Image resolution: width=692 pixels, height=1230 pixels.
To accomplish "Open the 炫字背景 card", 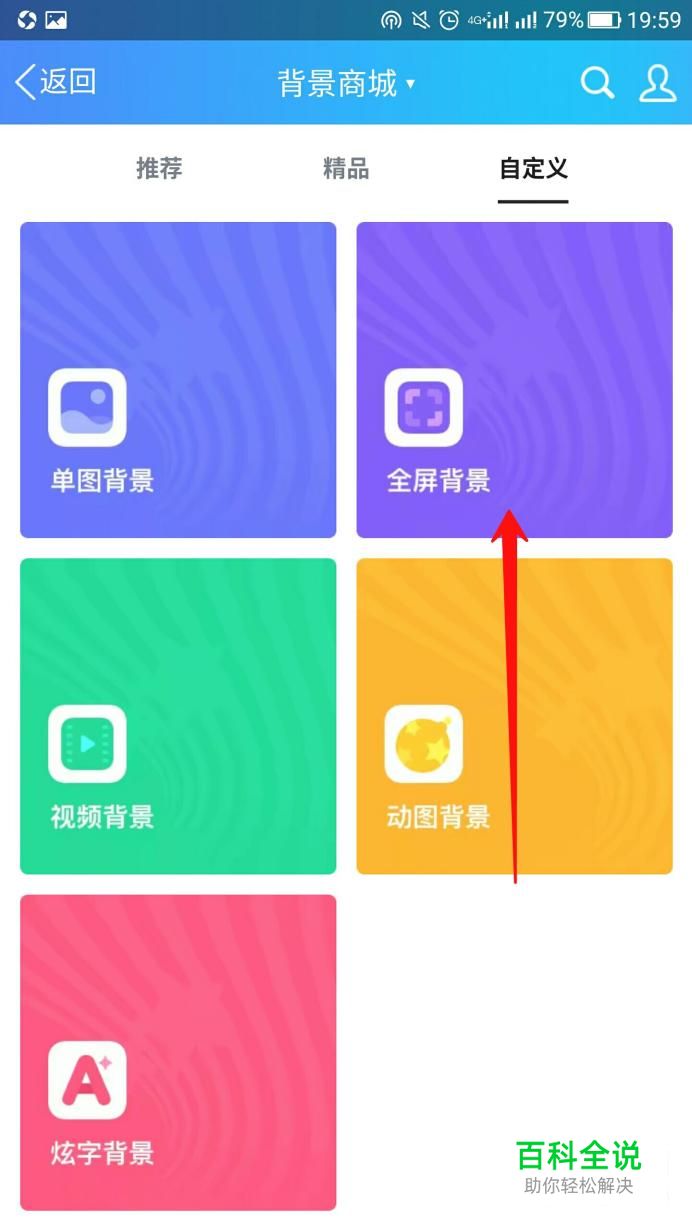I will click(178, 1053).
